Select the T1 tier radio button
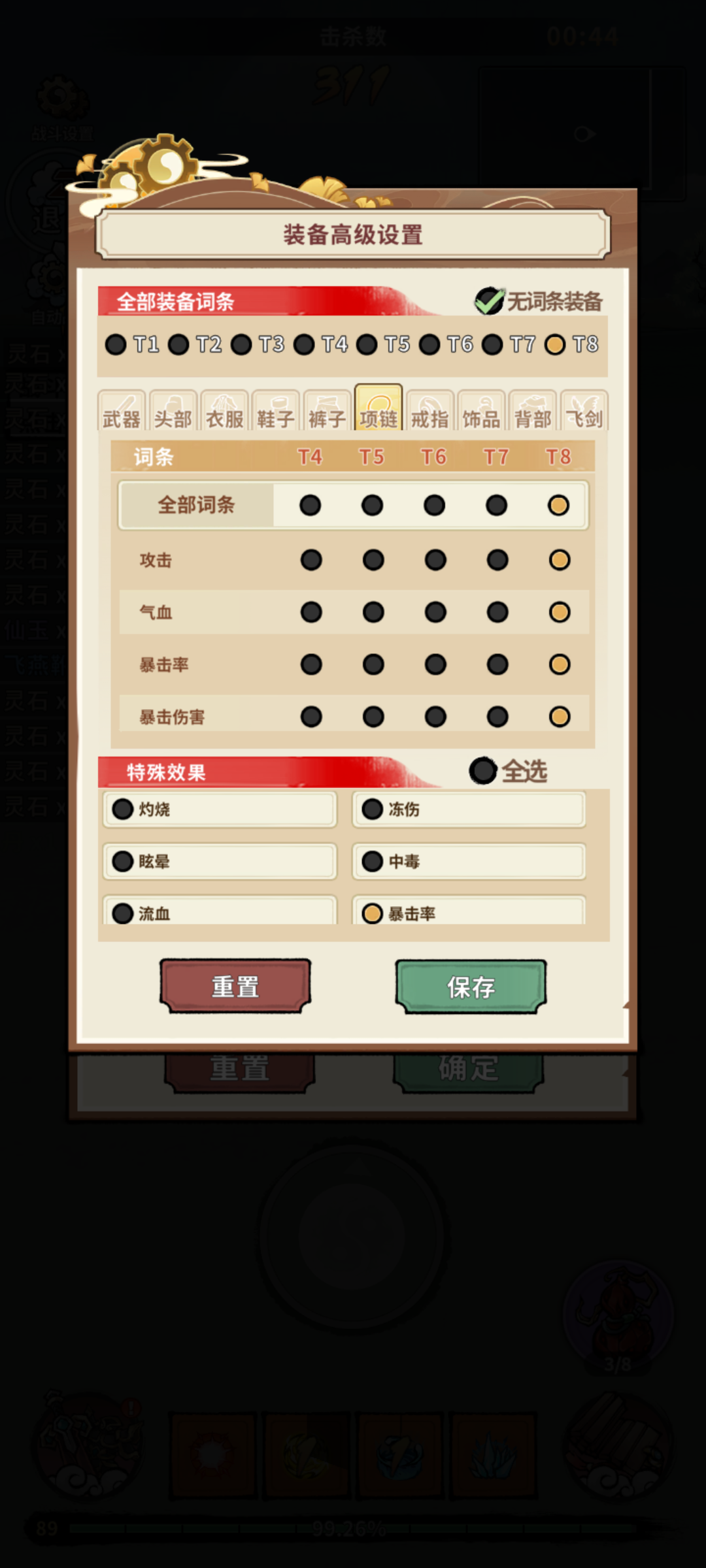 coord(115,345)
